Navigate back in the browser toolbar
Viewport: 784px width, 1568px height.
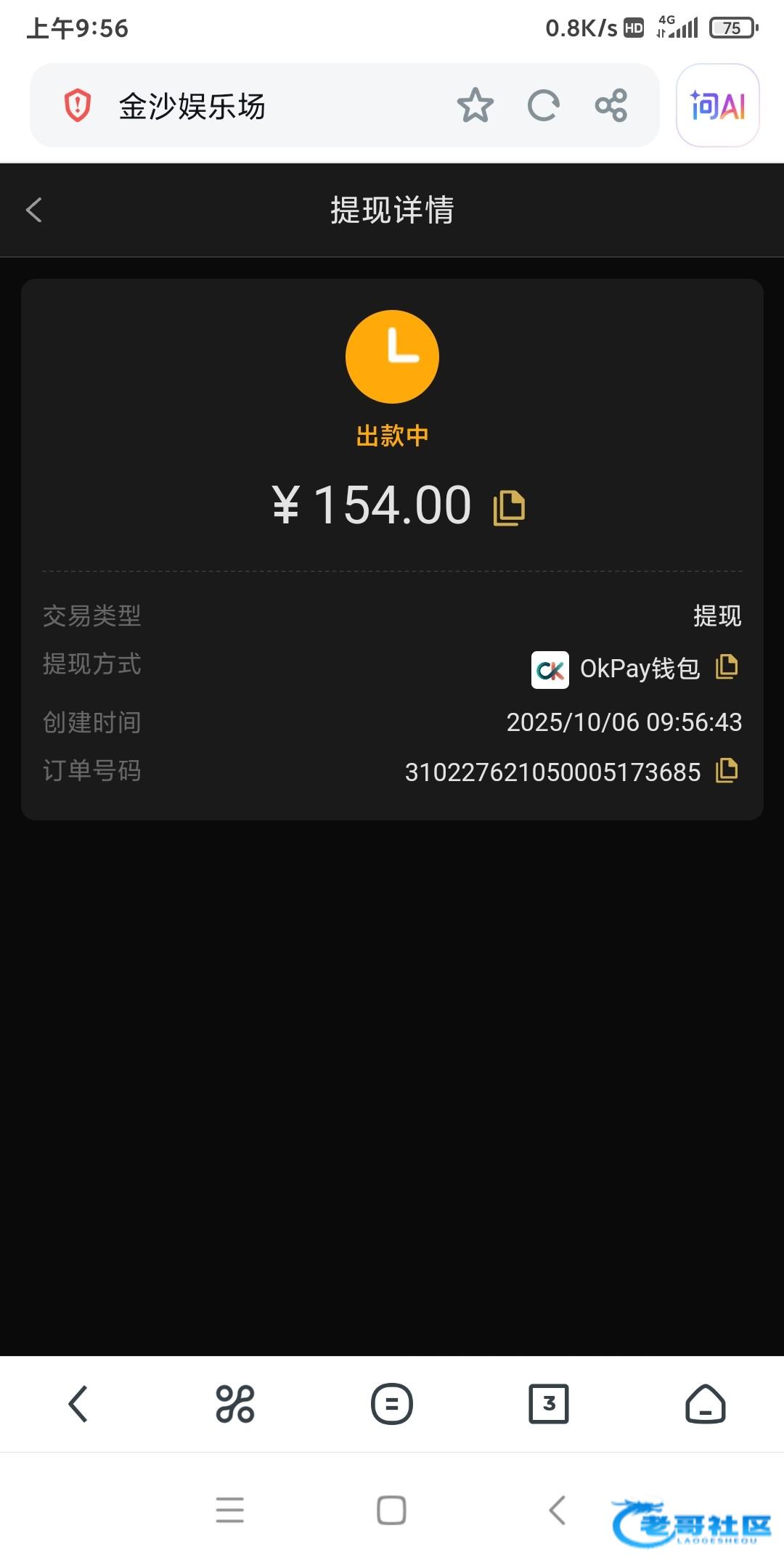point(78,1404)
